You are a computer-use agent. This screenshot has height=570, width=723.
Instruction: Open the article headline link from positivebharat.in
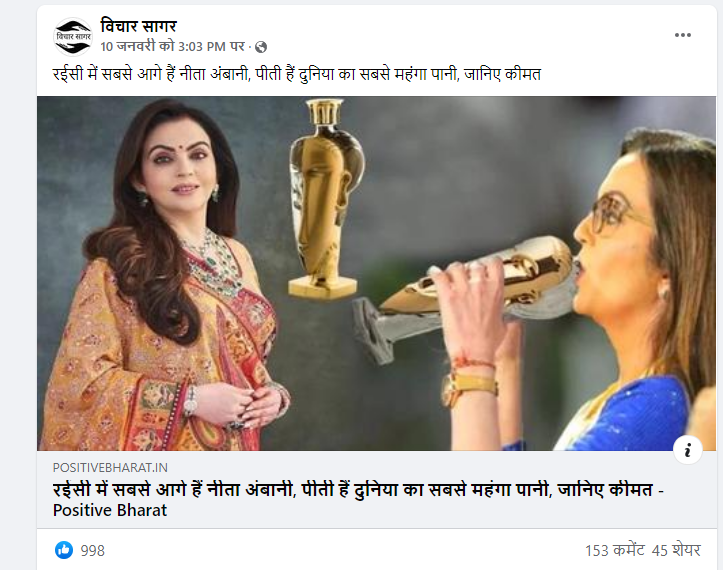[350, 499]
